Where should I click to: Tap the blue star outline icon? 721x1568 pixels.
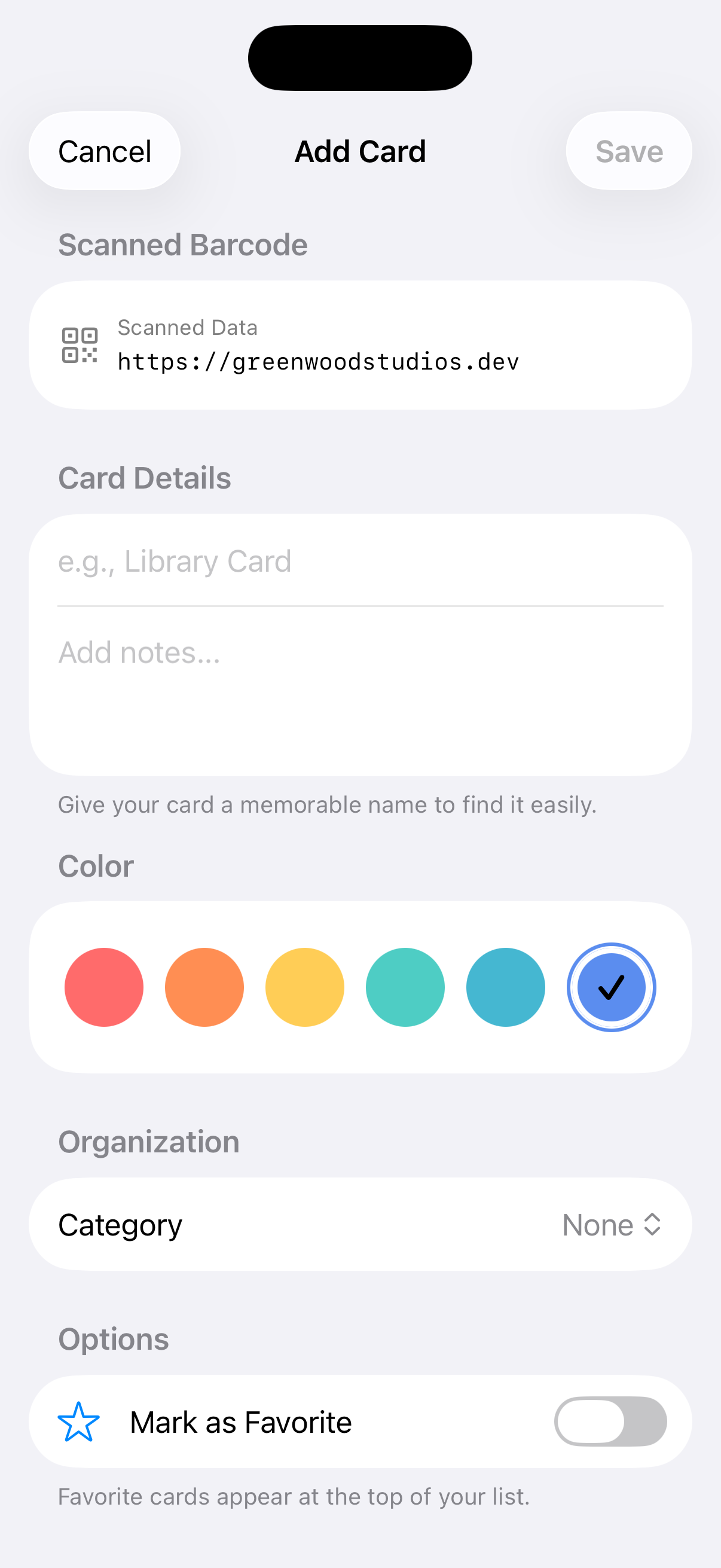(78, 1423)
